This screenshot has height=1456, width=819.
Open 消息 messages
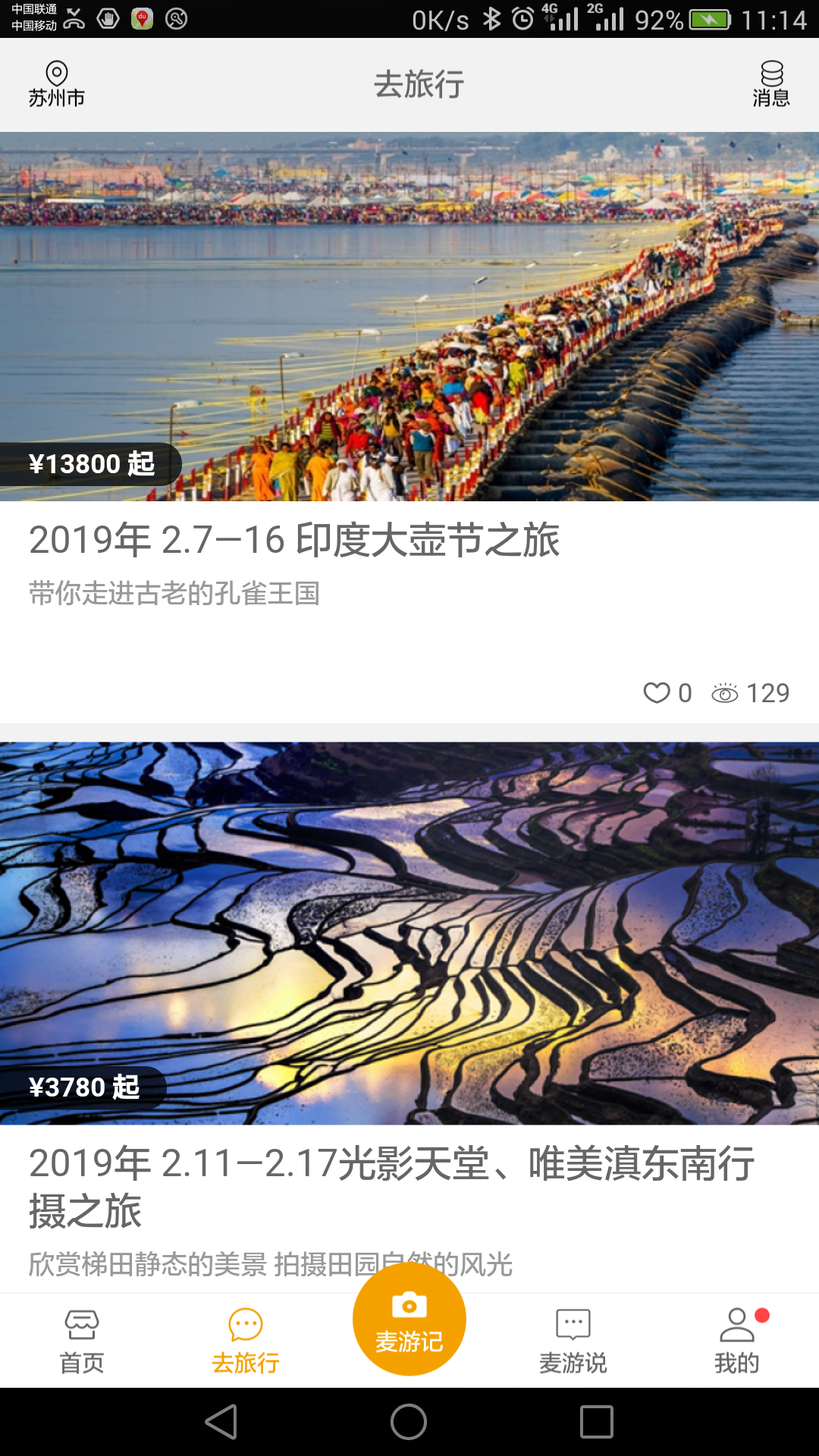point(770,84)
